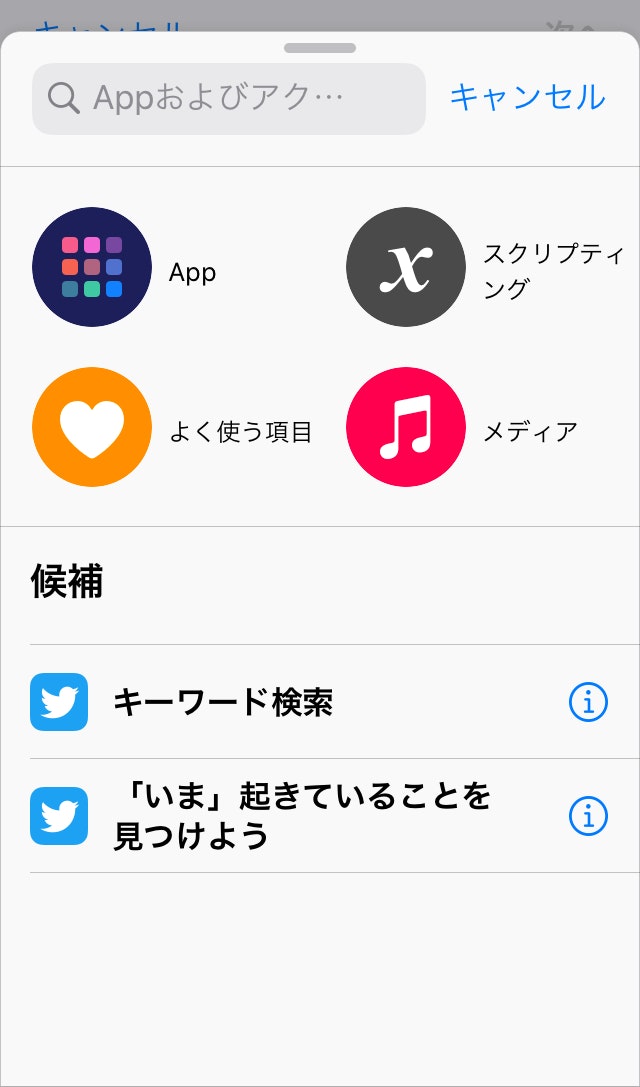Cancel the action search sheet
Viewport: 640px width, 1087px height.
click(x=527, y=97)
